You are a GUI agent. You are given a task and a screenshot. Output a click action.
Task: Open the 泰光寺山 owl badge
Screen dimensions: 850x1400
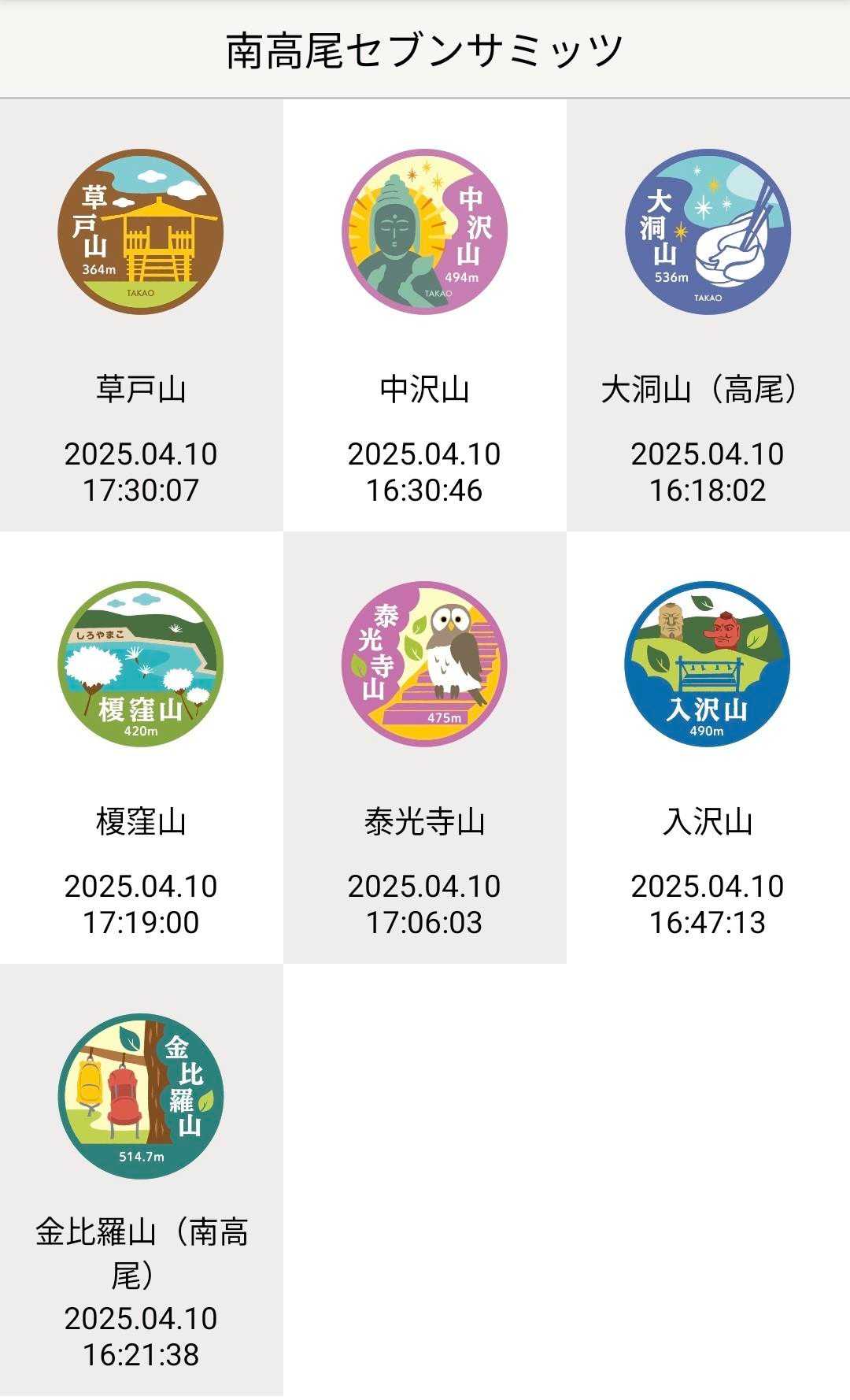(x=424, y=665)
